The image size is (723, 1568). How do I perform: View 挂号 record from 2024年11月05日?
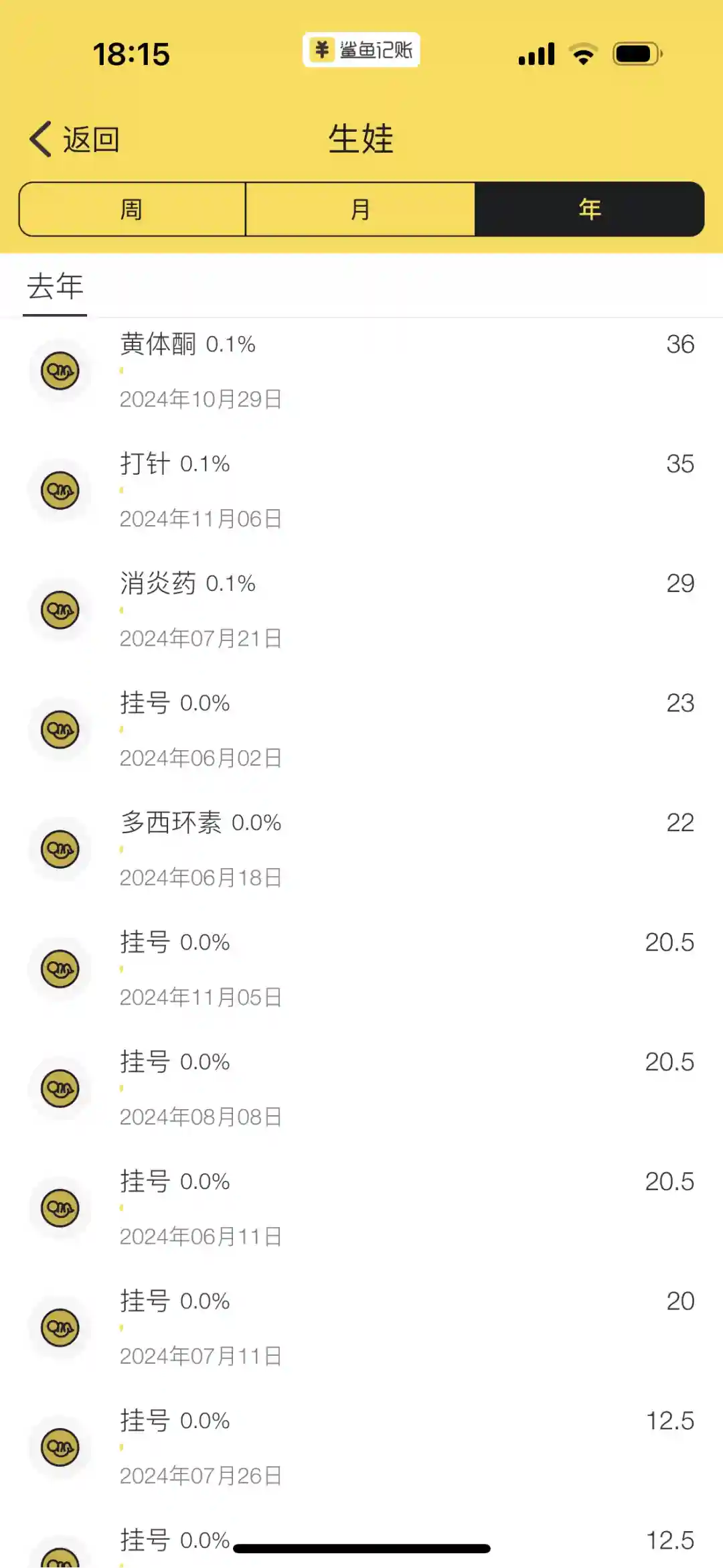point(361,969)
